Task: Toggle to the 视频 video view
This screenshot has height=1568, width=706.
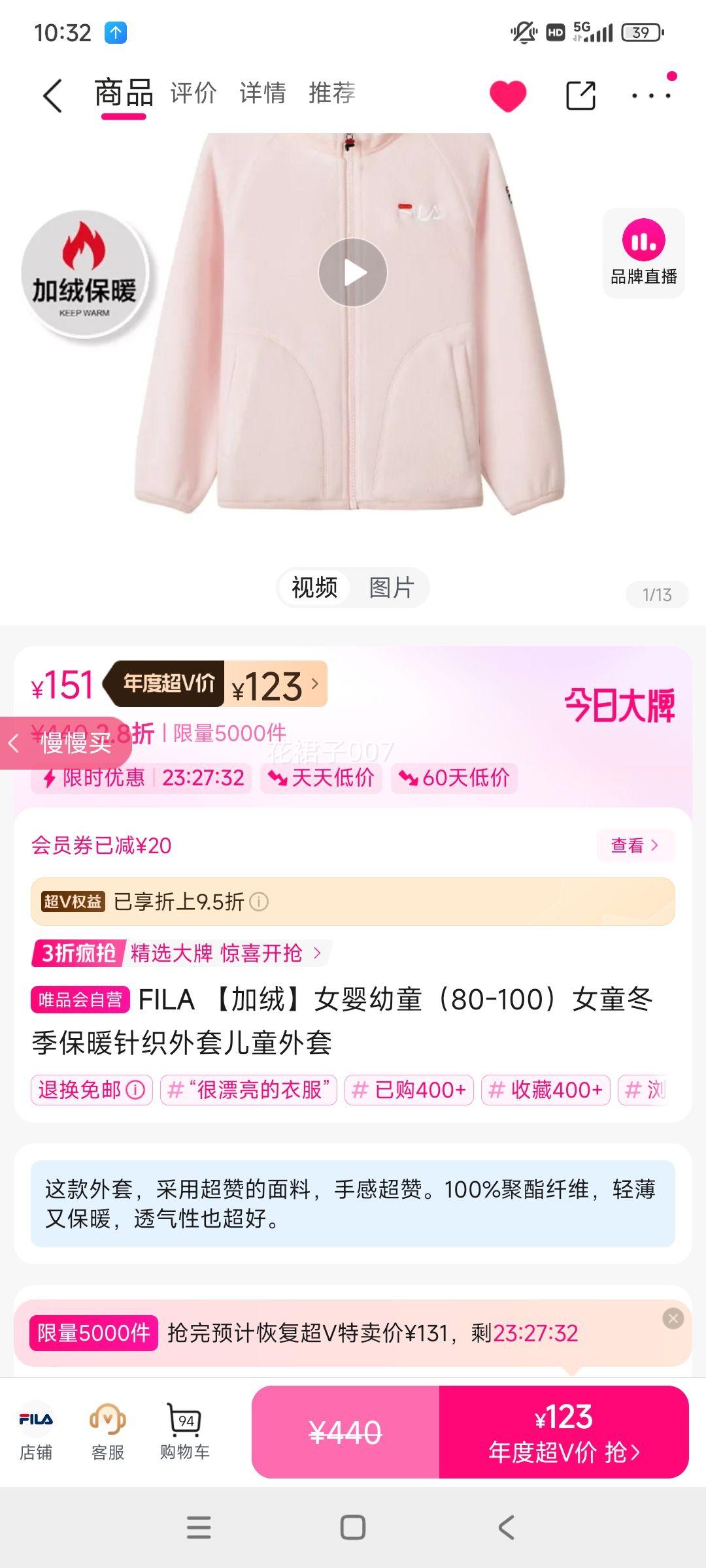Action: [313, 587]
